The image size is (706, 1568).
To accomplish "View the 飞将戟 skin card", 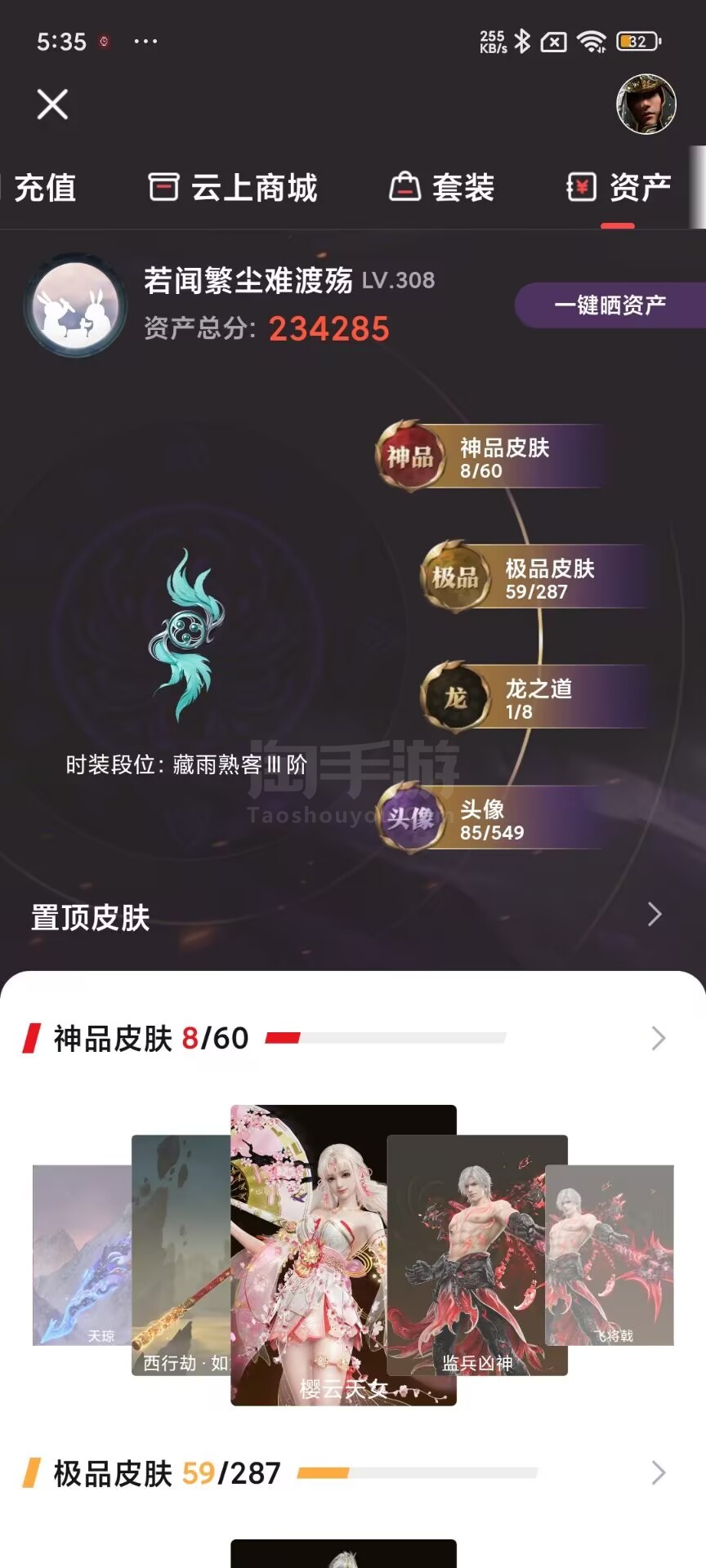I will 623,1254.
